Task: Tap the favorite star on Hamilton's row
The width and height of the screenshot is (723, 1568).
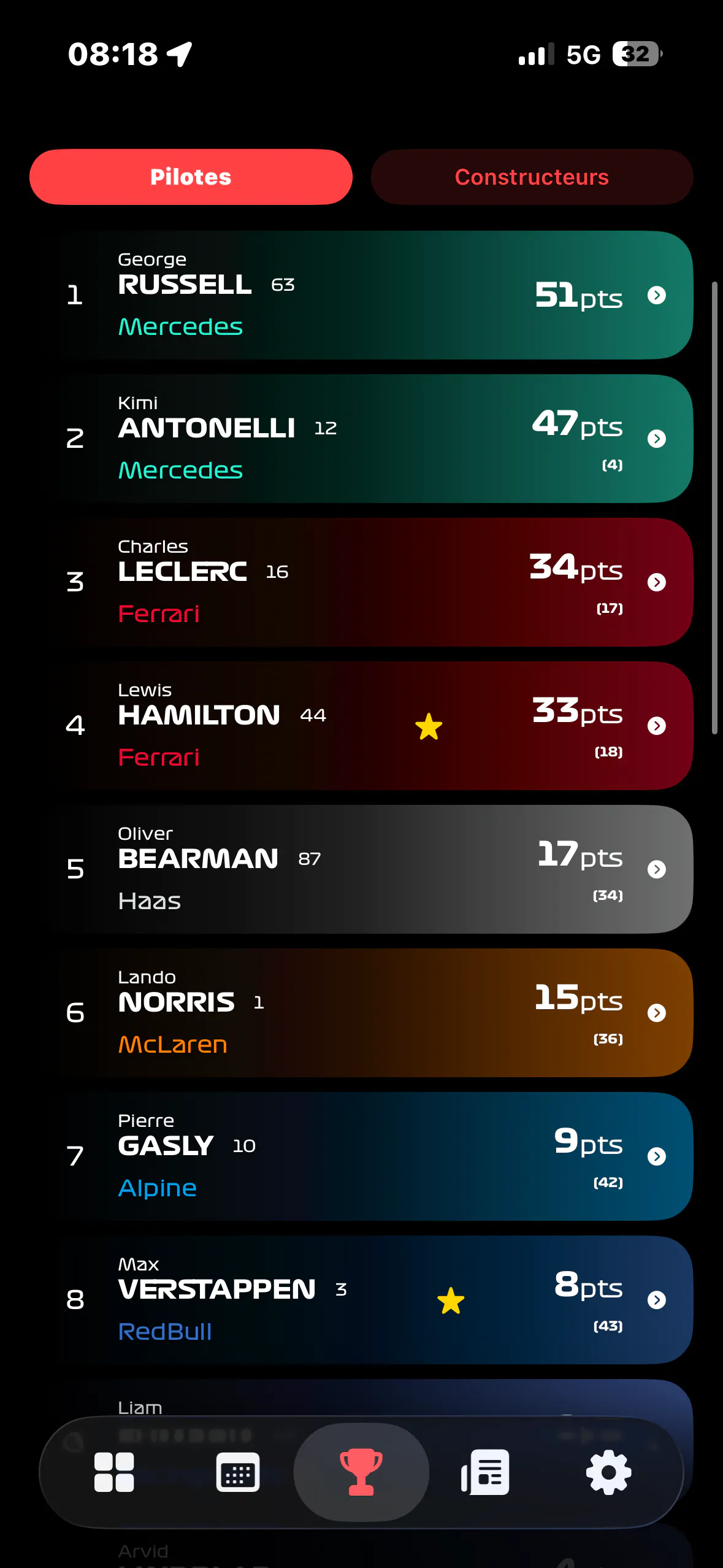Action: pos(429,726)
